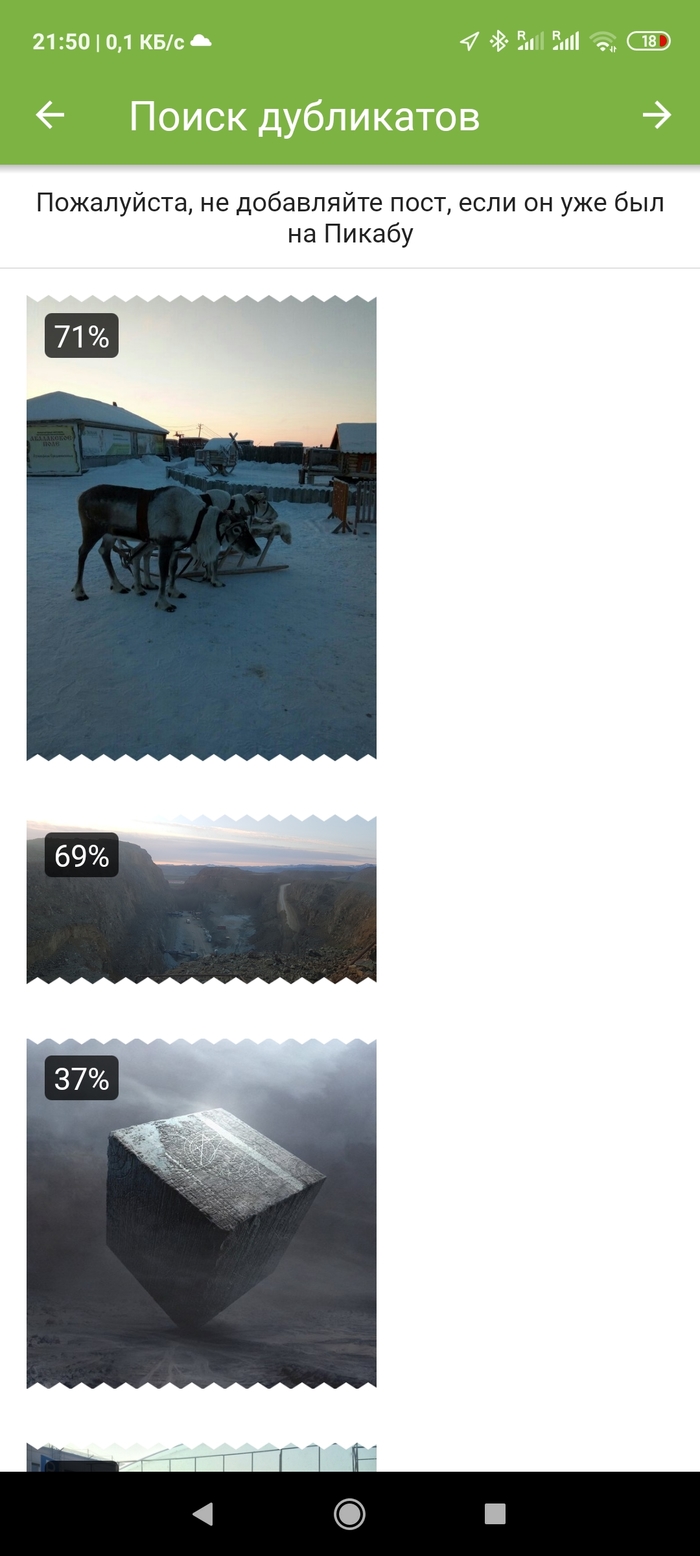Open the 37% match stone cube picture

pyautogui.click(x=201, y=1213)
